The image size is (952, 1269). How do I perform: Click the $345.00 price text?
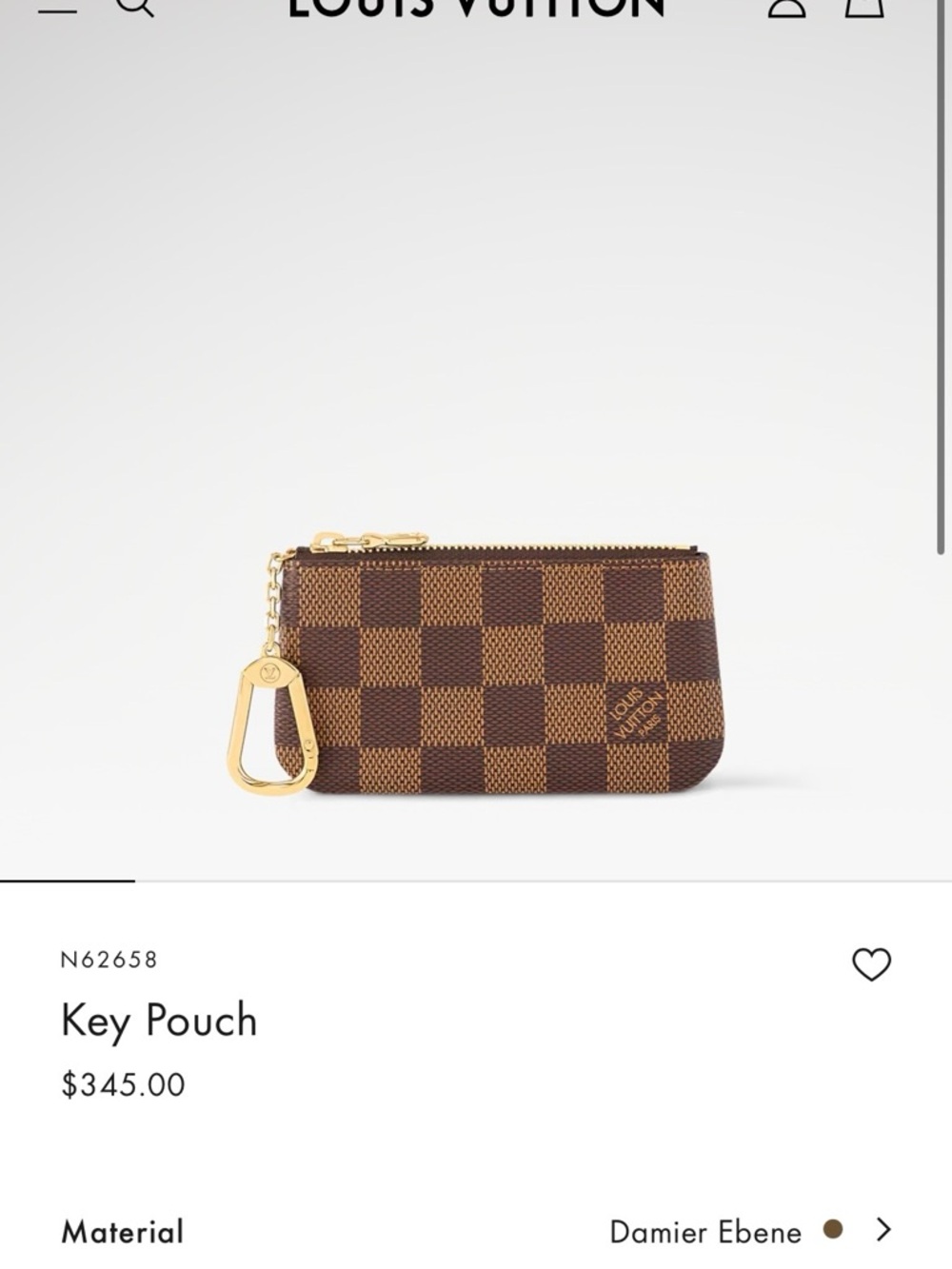point(121,1083)
